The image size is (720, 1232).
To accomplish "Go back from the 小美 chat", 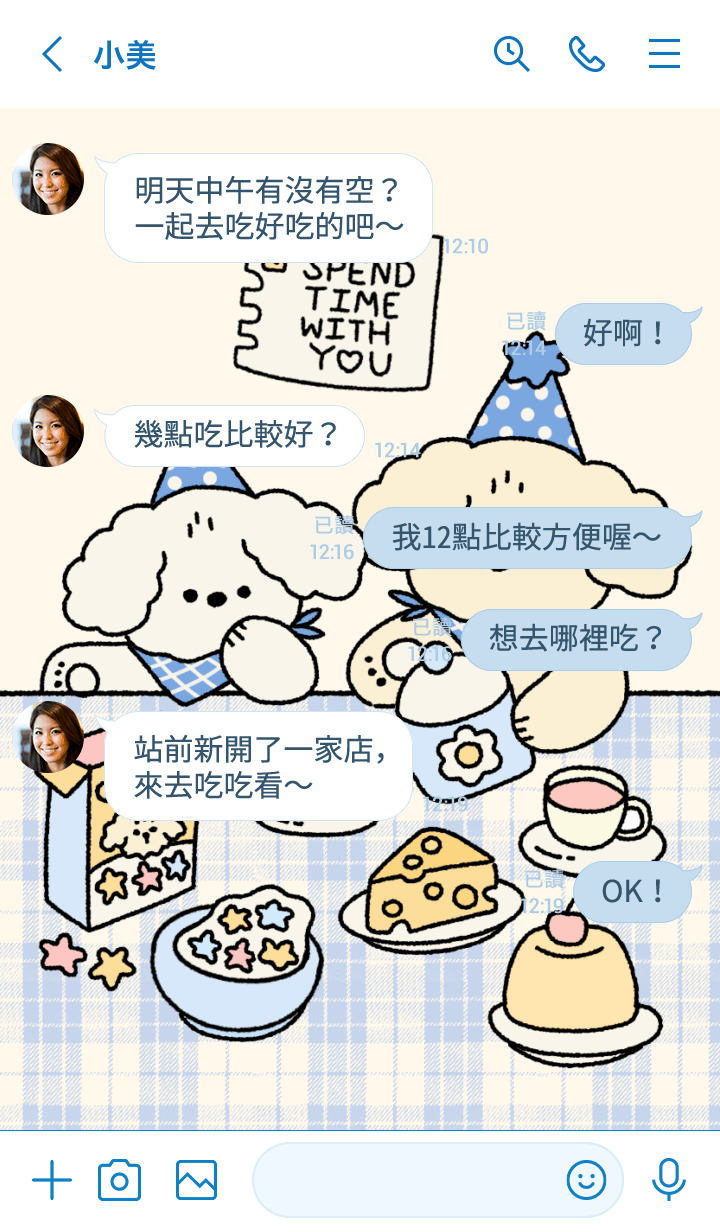I will (x=52, y=54).
